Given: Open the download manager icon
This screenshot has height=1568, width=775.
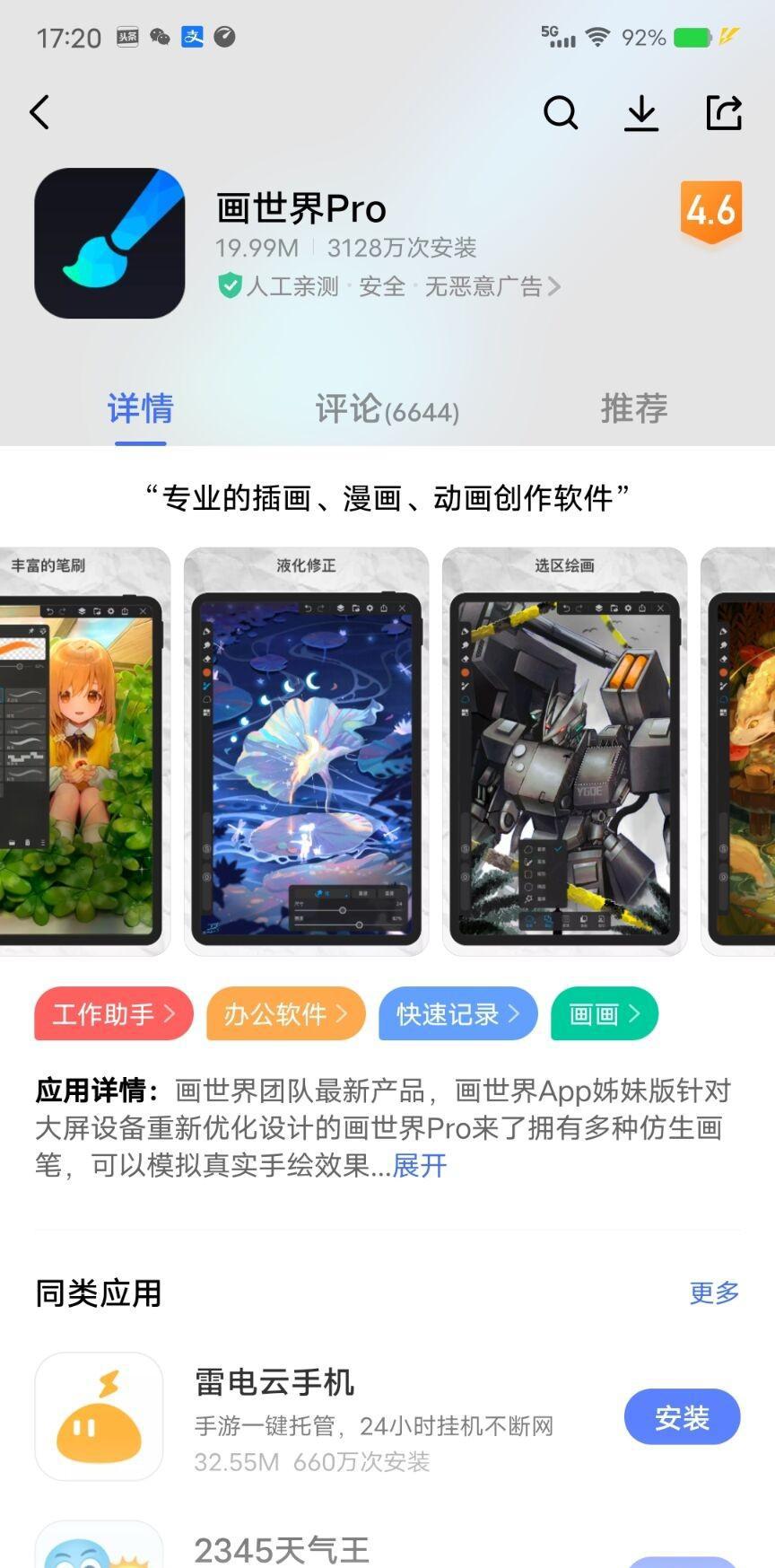Looking at the screenshot, I should [641, 113].
